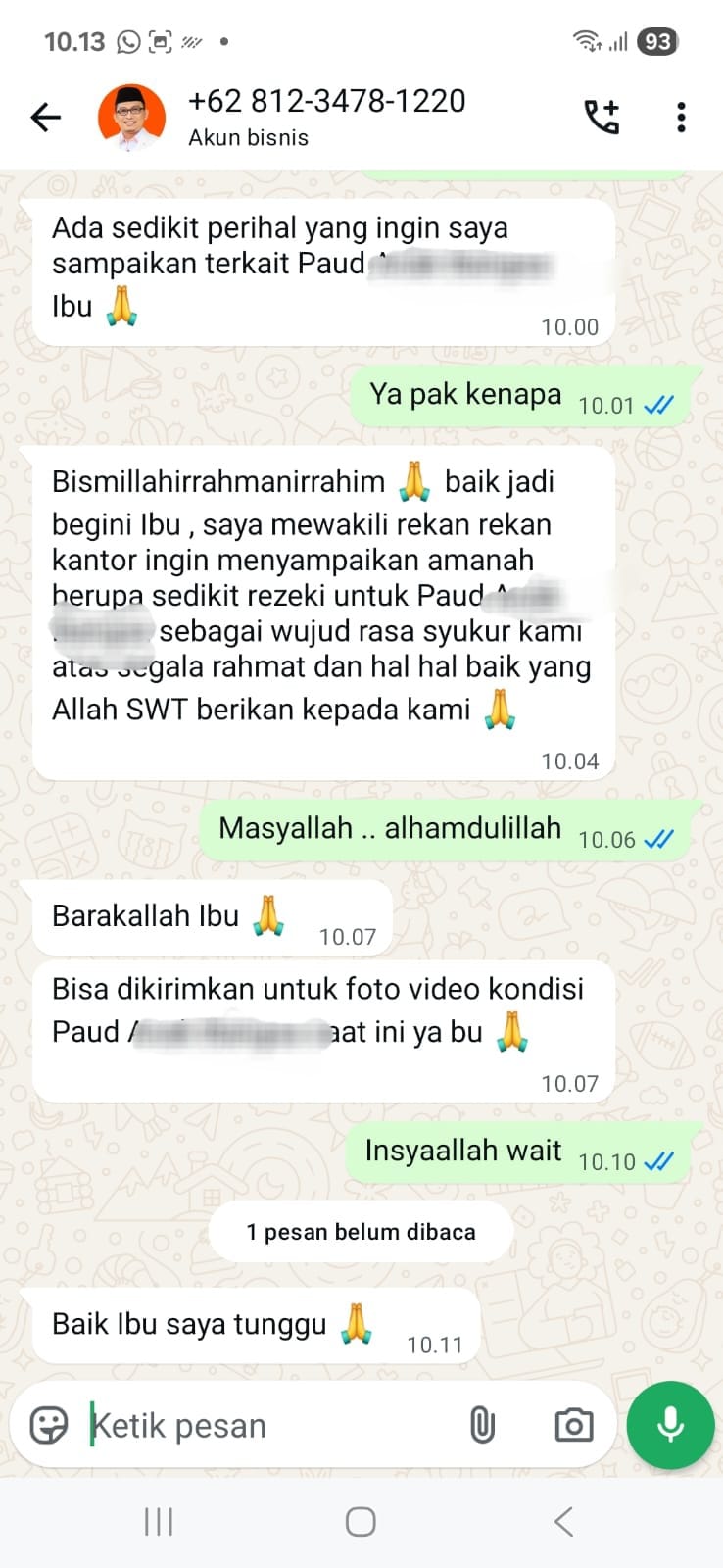Open the camera from the message bar
This screenshot has height=1568, width=723.
[x=573, y=1425]
